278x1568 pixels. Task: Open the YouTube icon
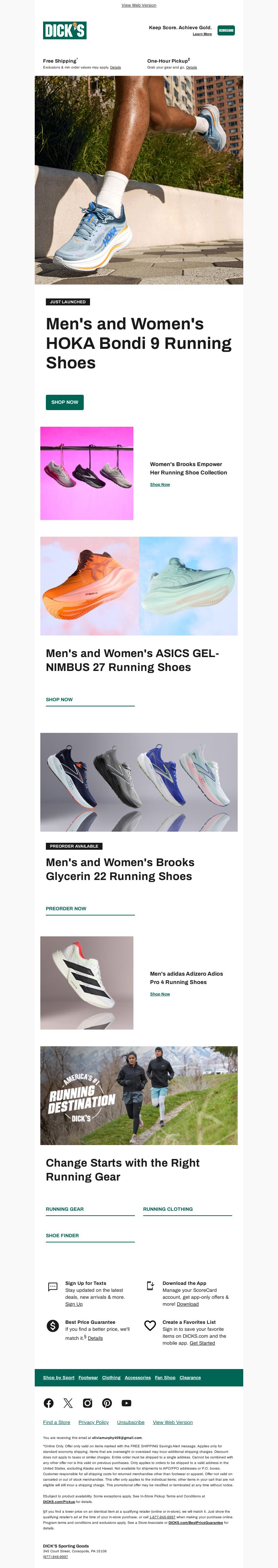(126, 1403)
